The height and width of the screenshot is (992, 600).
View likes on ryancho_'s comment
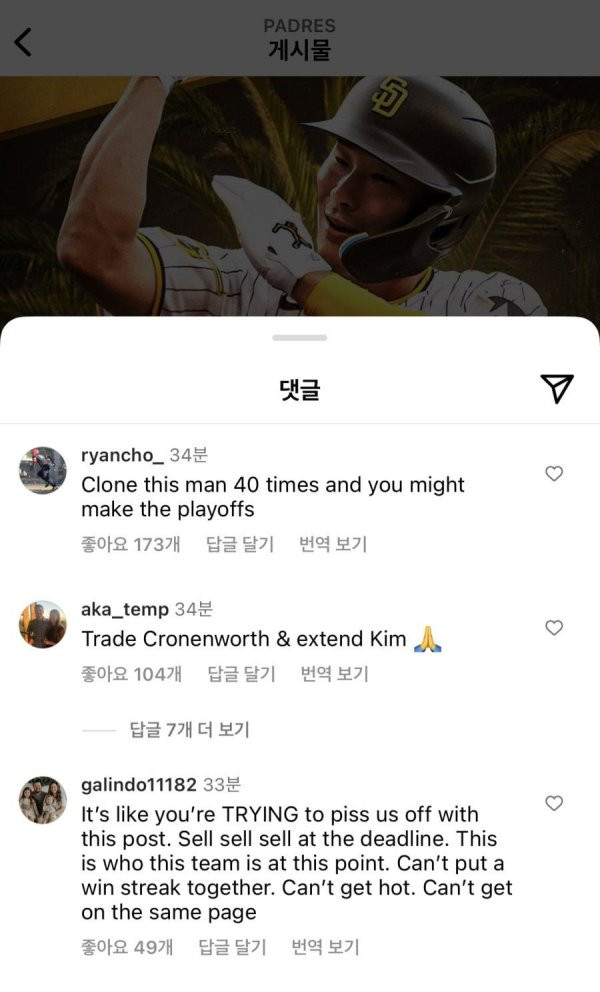pyautogui.click(x=130, y=544)
